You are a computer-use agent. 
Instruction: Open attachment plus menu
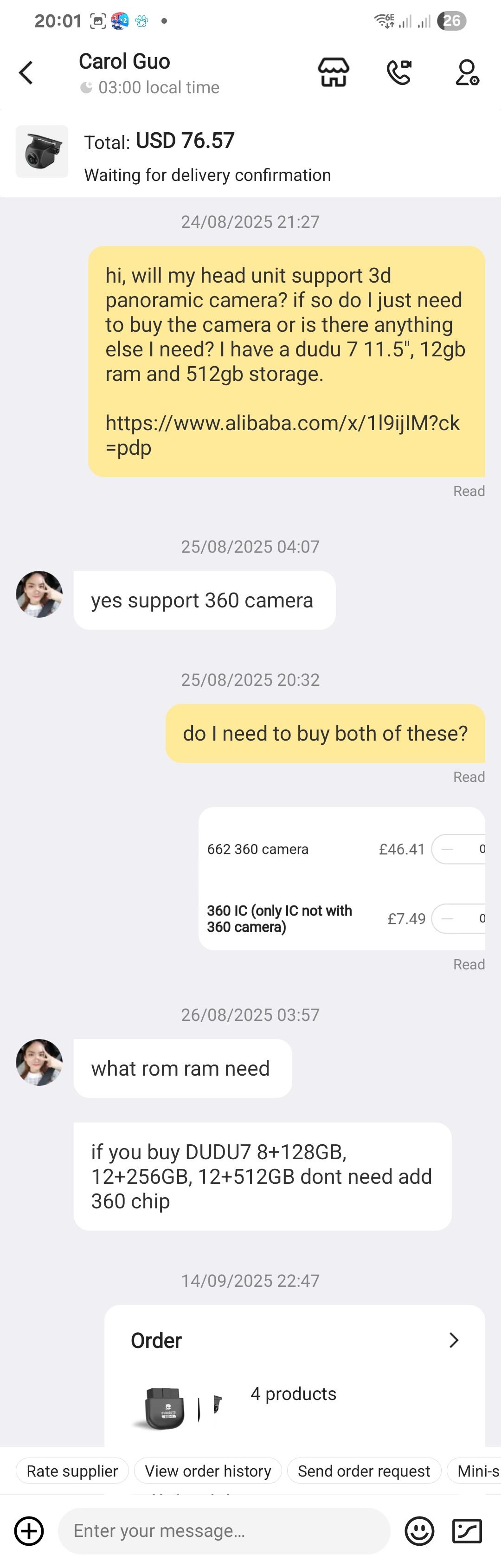click(29, 1530)
